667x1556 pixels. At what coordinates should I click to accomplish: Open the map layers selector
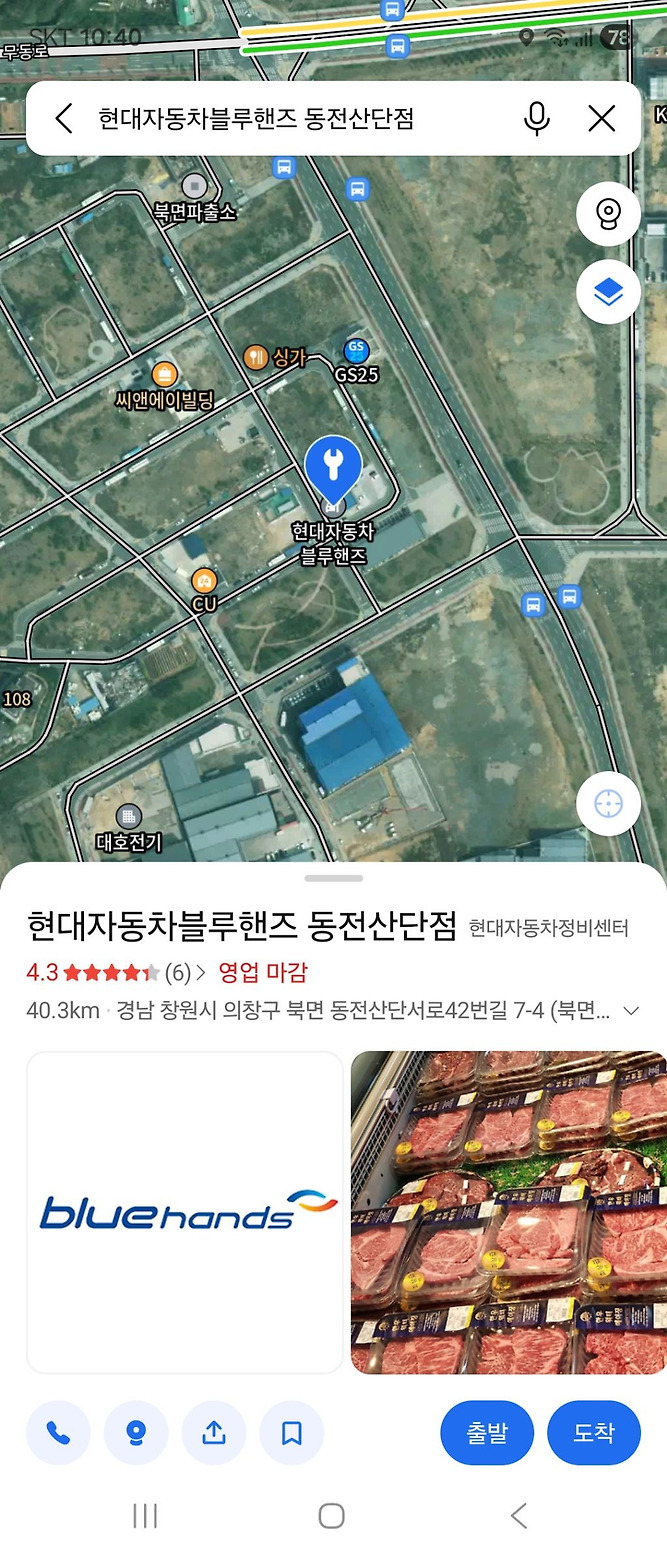(x=608, y=292)
